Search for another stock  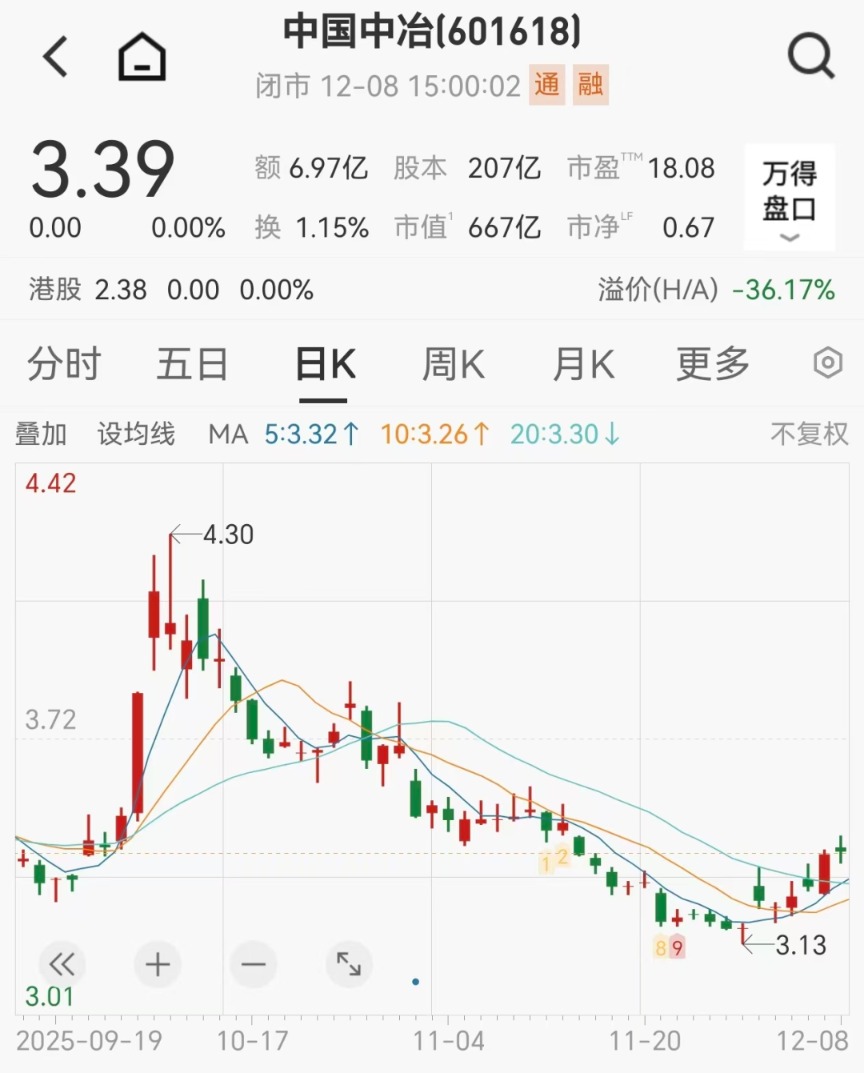[x=810, y=57]
